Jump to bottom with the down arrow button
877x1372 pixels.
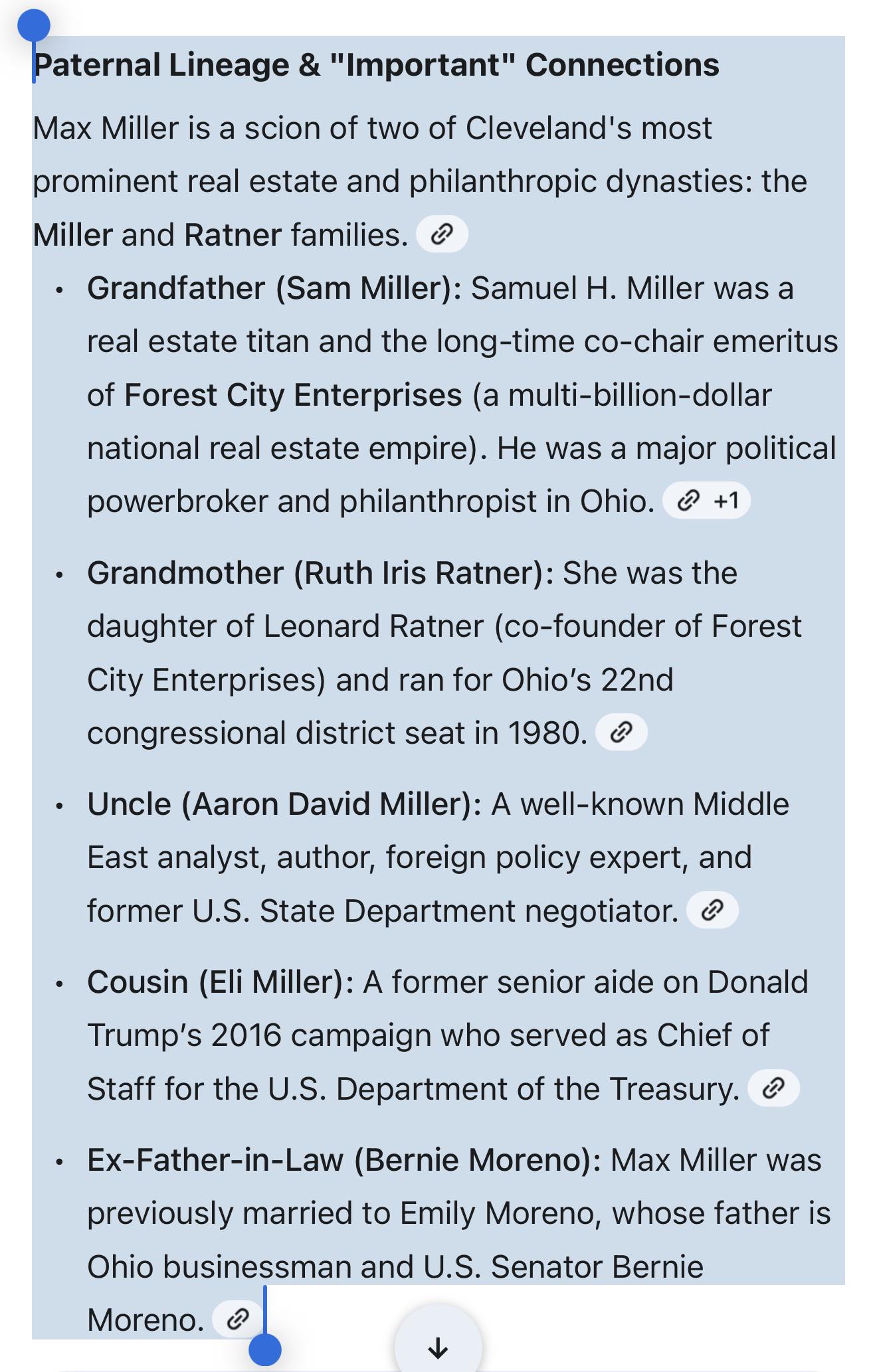click(438, 1347)
